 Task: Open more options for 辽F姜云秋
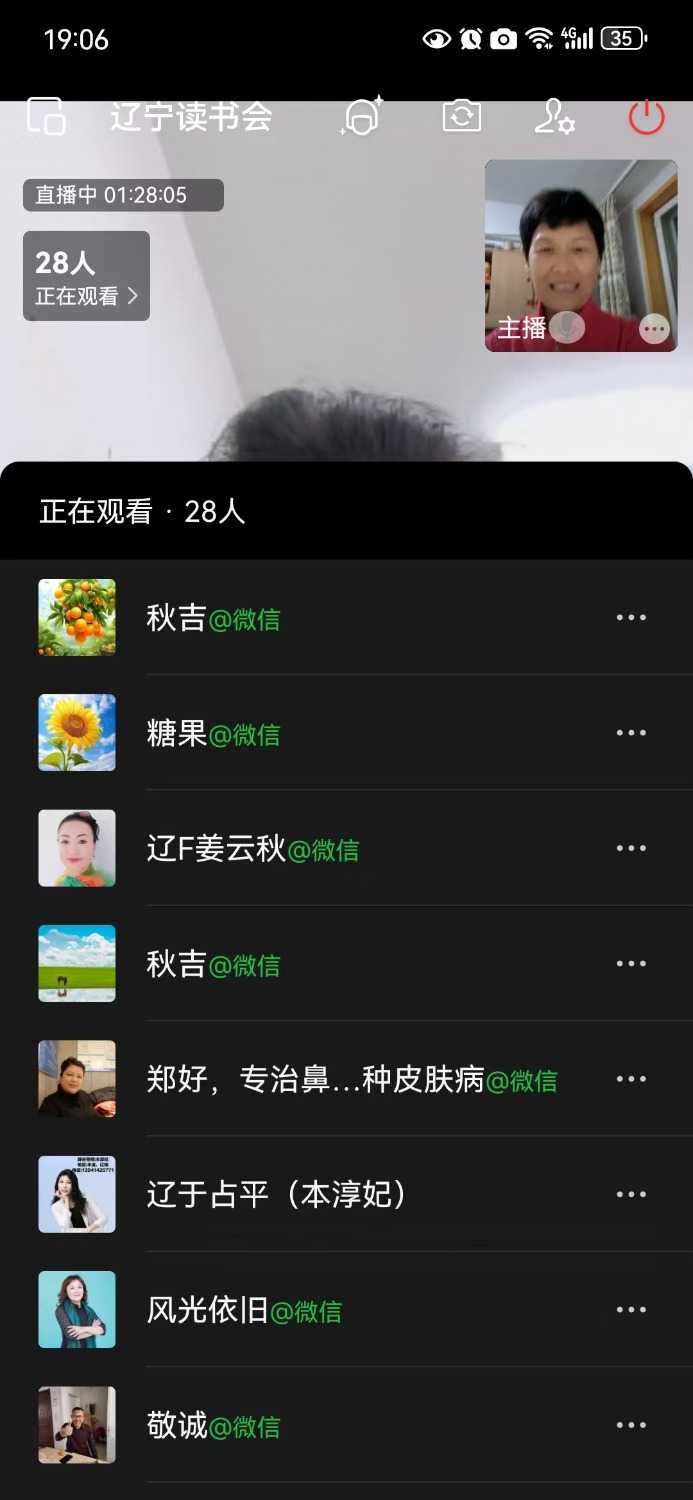pyautogui.click(x=631, y=848)
